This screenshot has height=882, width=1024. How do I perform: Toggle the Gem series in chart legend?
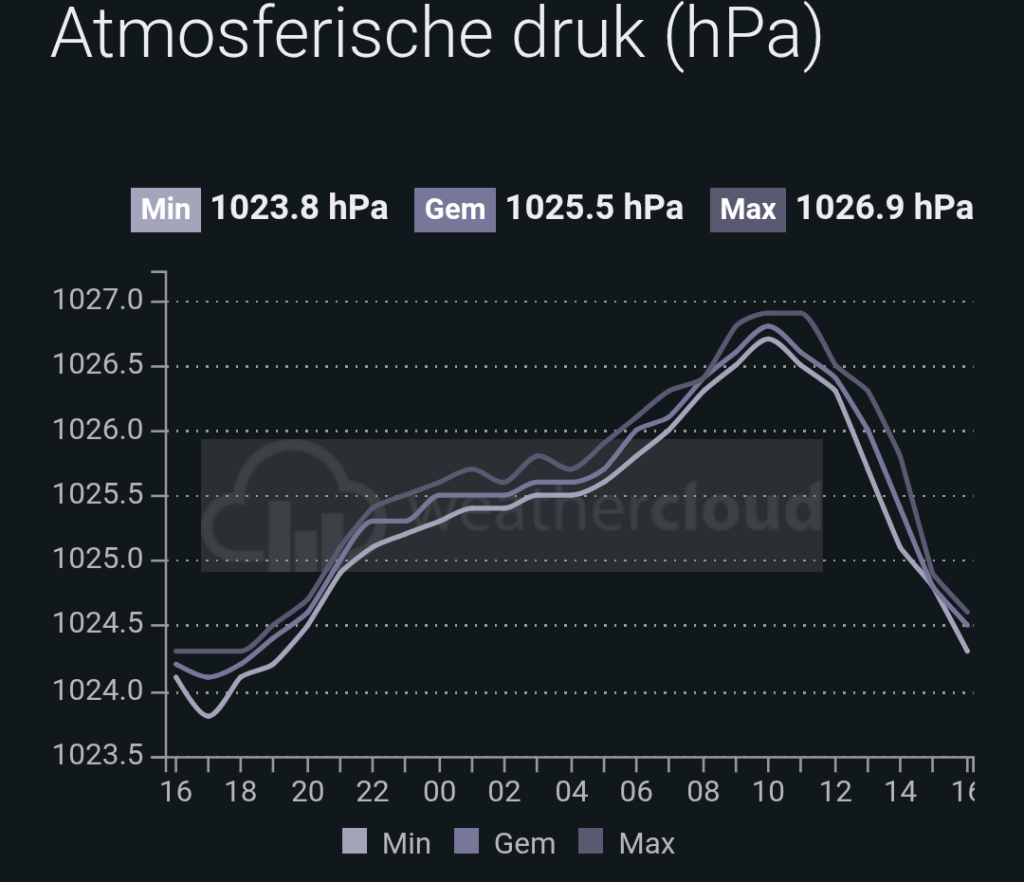tap(505, 843)
